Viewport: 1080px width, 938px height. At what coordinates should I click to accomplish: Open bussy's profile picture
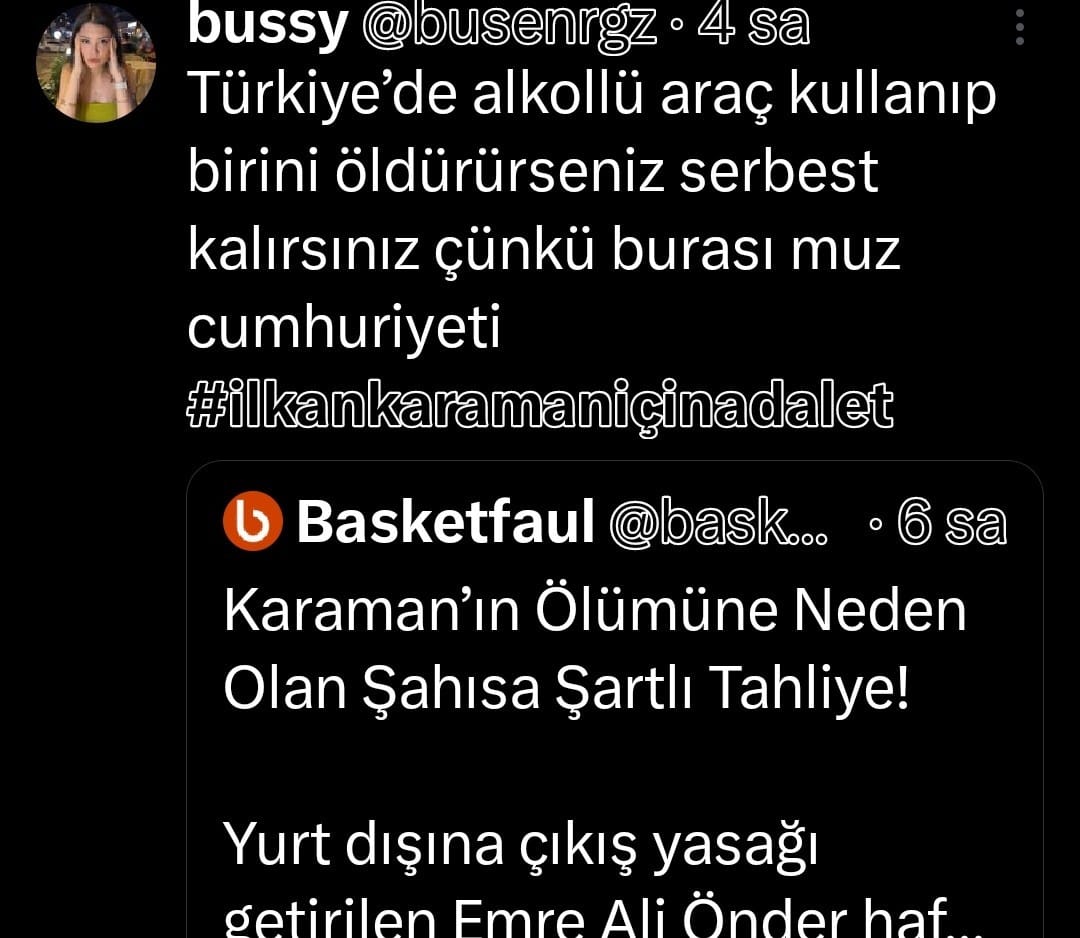tap(96, 63)
